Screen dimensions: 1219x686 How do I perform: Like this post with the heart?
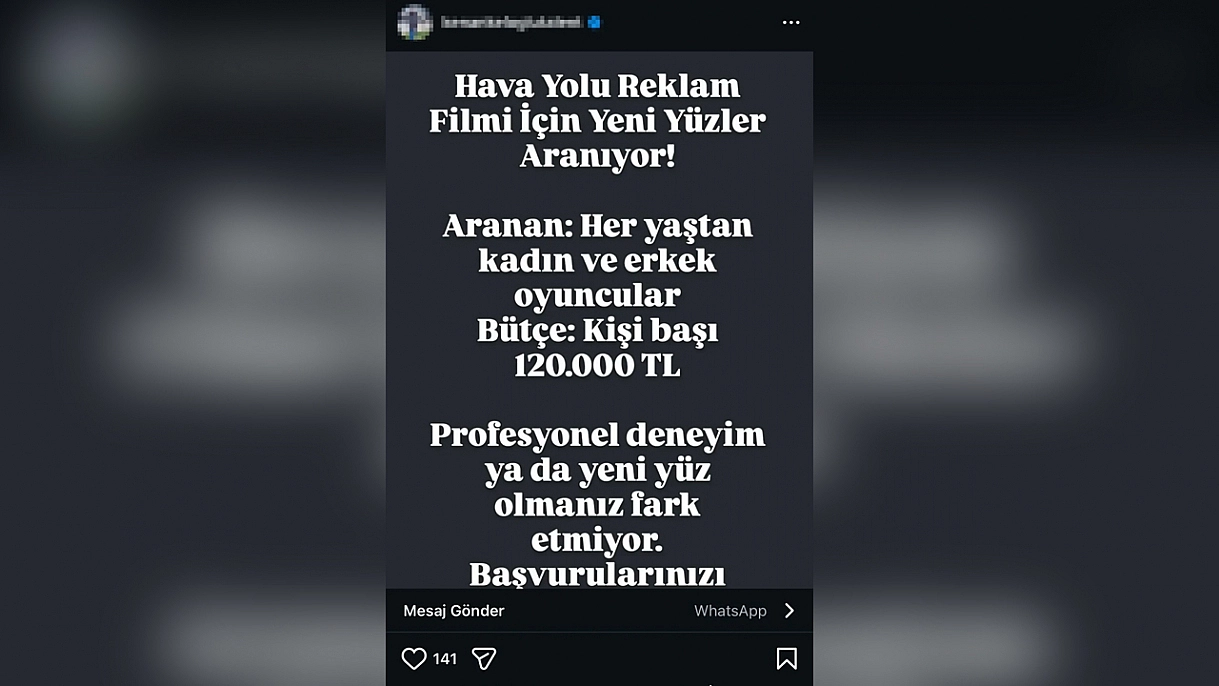tap(413, 658)
